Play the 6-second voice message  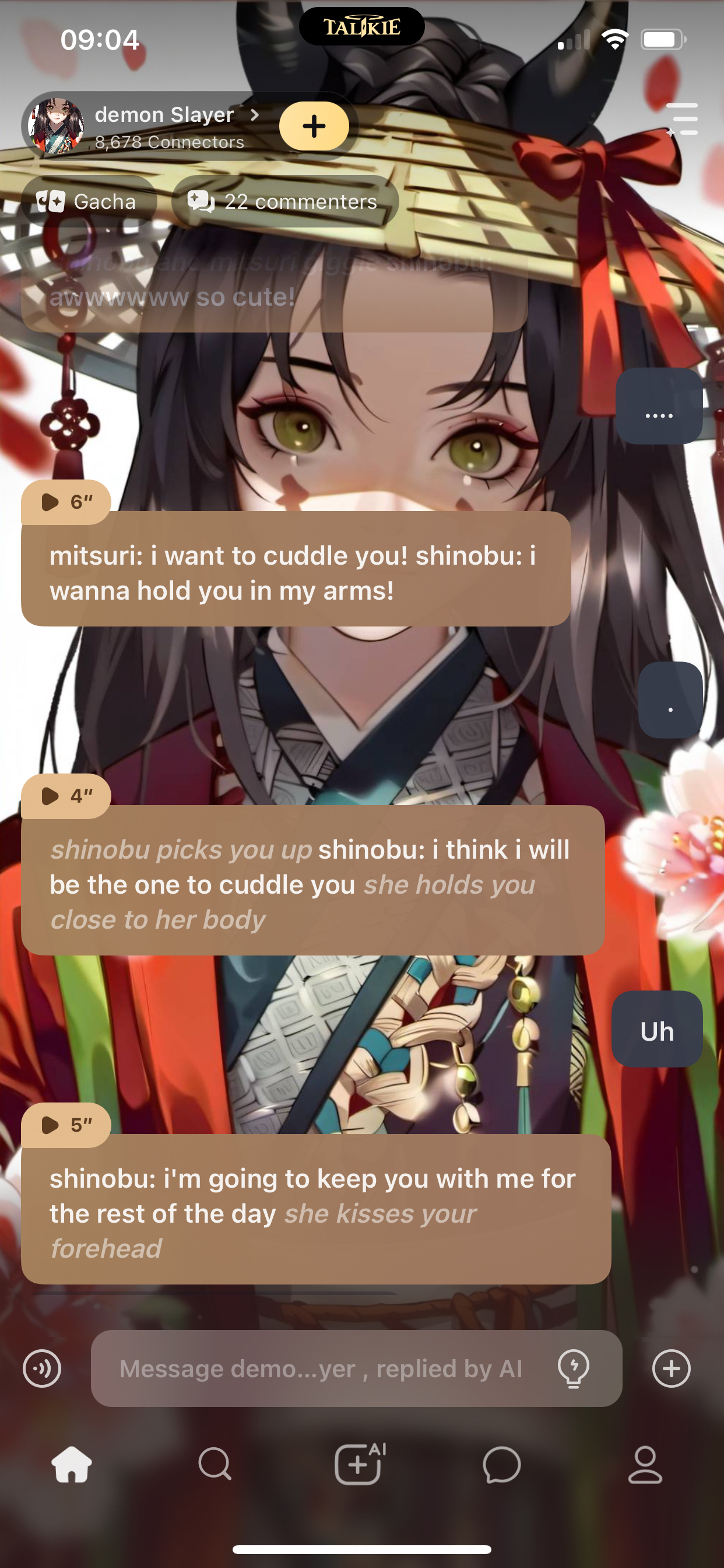66,502
